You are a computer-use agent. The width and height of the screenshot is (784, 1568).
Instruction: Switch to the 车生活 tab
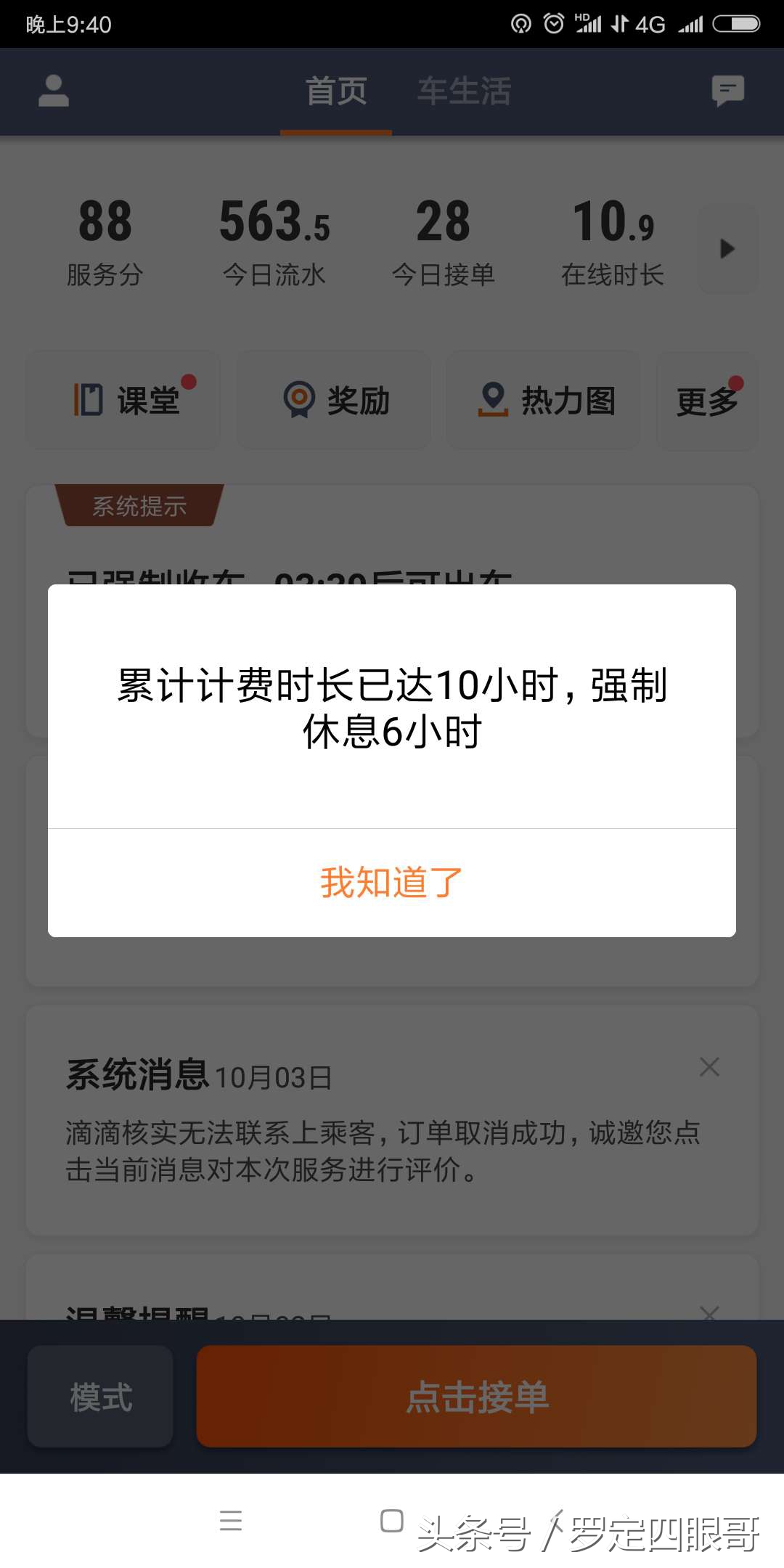click(x=464, y=91)
